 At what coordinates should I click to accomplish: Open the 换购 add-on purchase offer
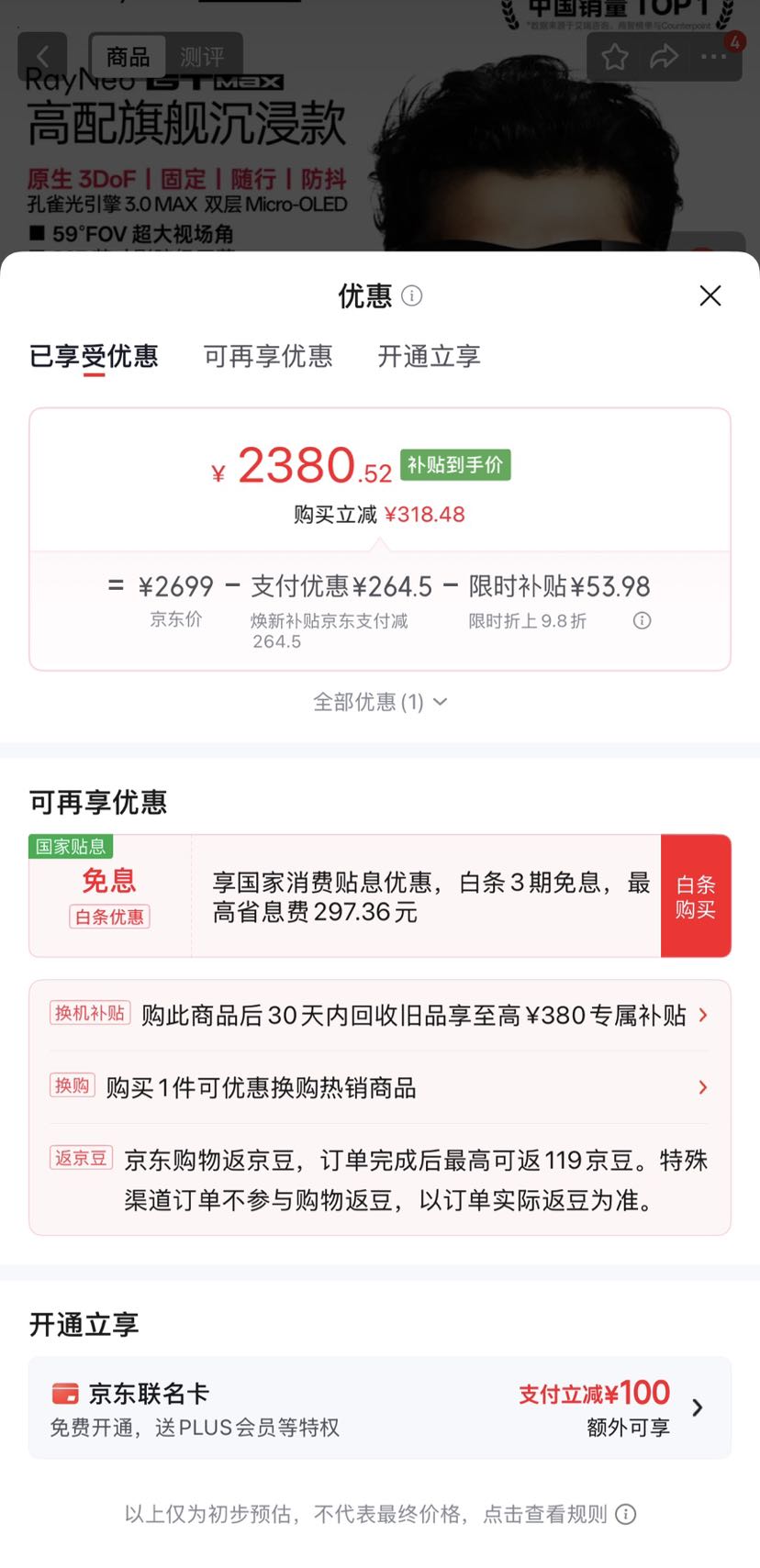380,1087
